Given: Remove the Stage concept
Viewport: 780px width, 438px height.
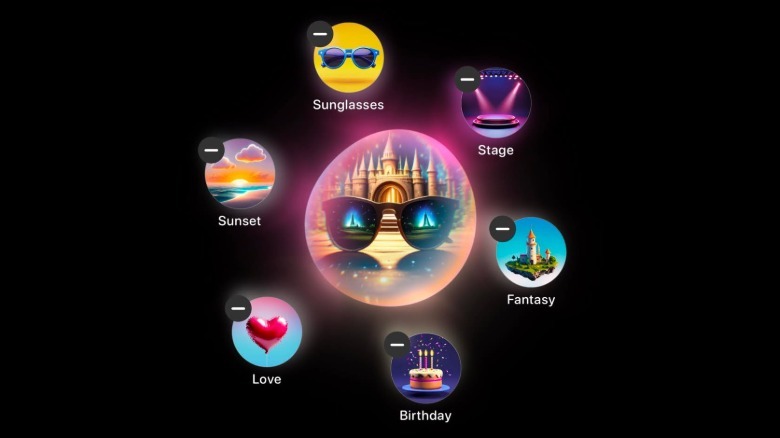Looking at the screenshot, I should (467, 79).
